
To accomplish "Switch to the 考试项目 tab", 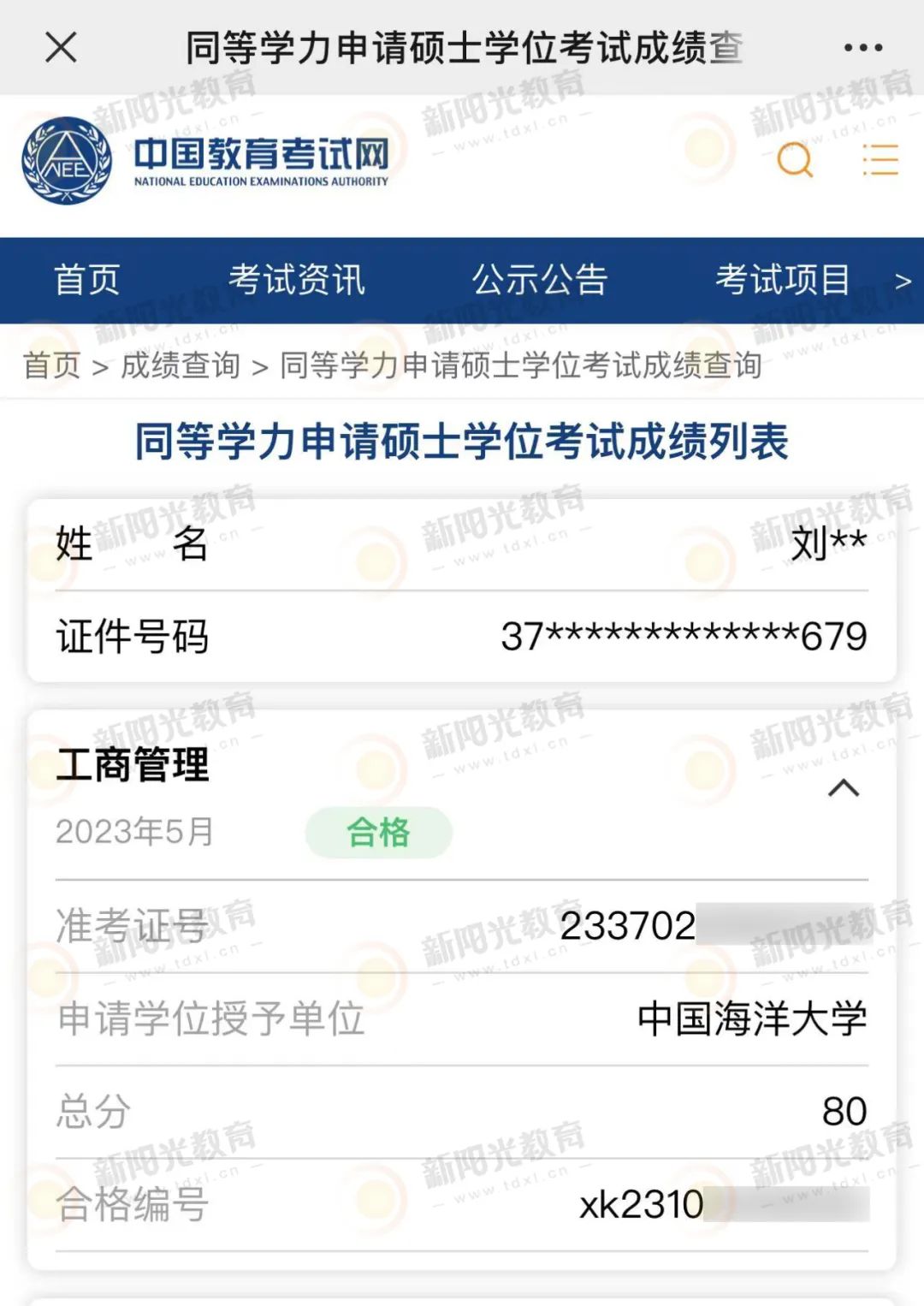I will [x=783, y=280].
